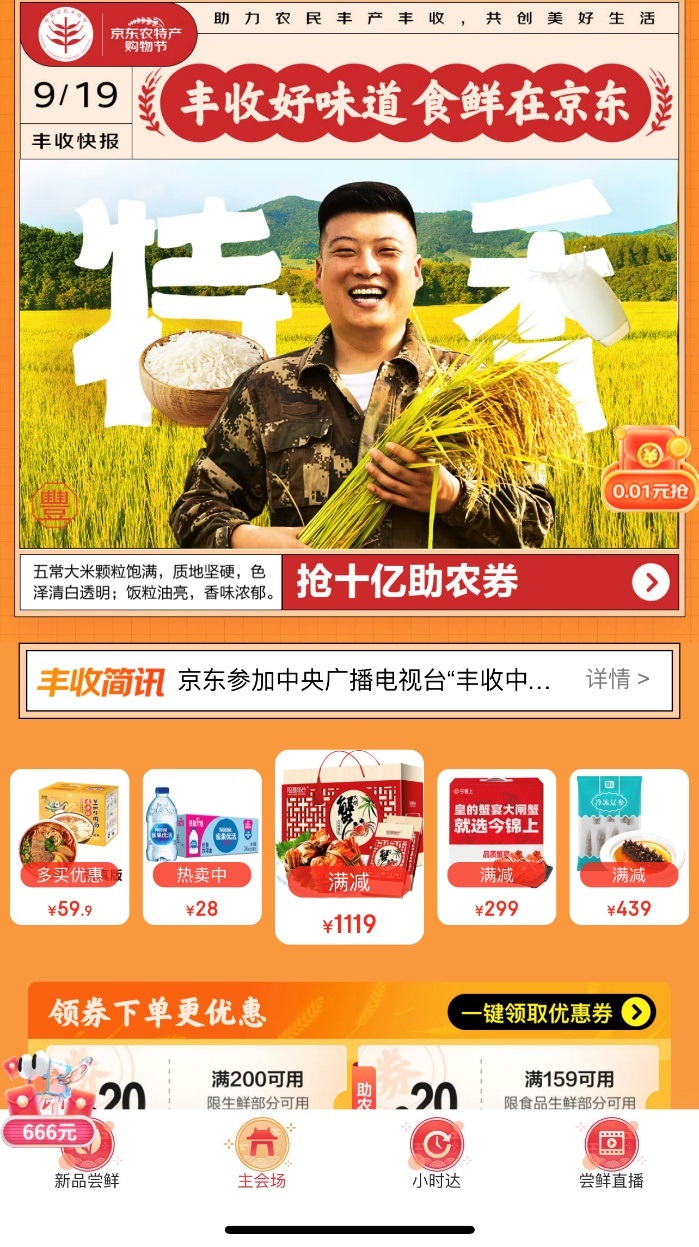Open the ¥28 bottled water product card
This screenshot has height=1247, width=699.
(x=202, y=846)
